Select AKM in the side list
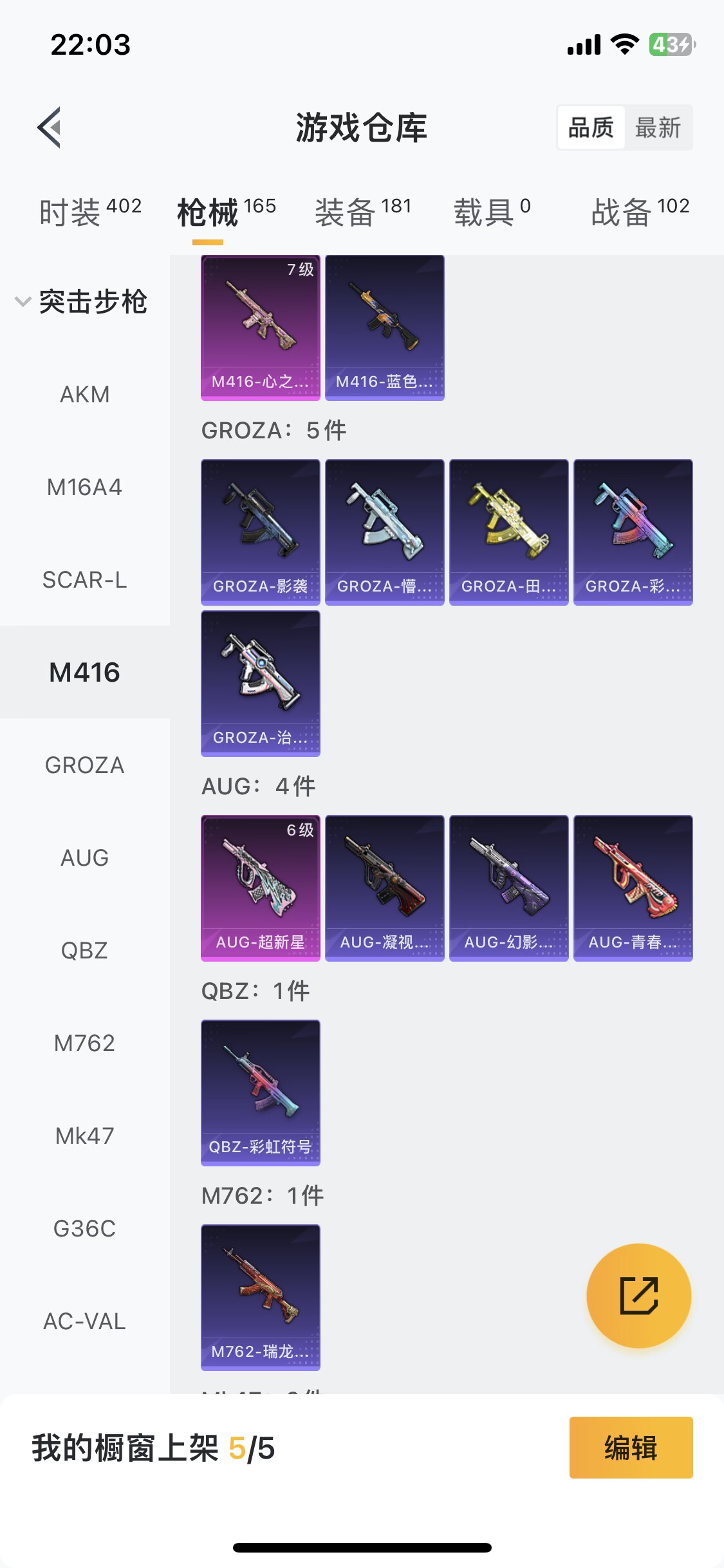This screenshot has width=724, height=1568. click(85, 394)
